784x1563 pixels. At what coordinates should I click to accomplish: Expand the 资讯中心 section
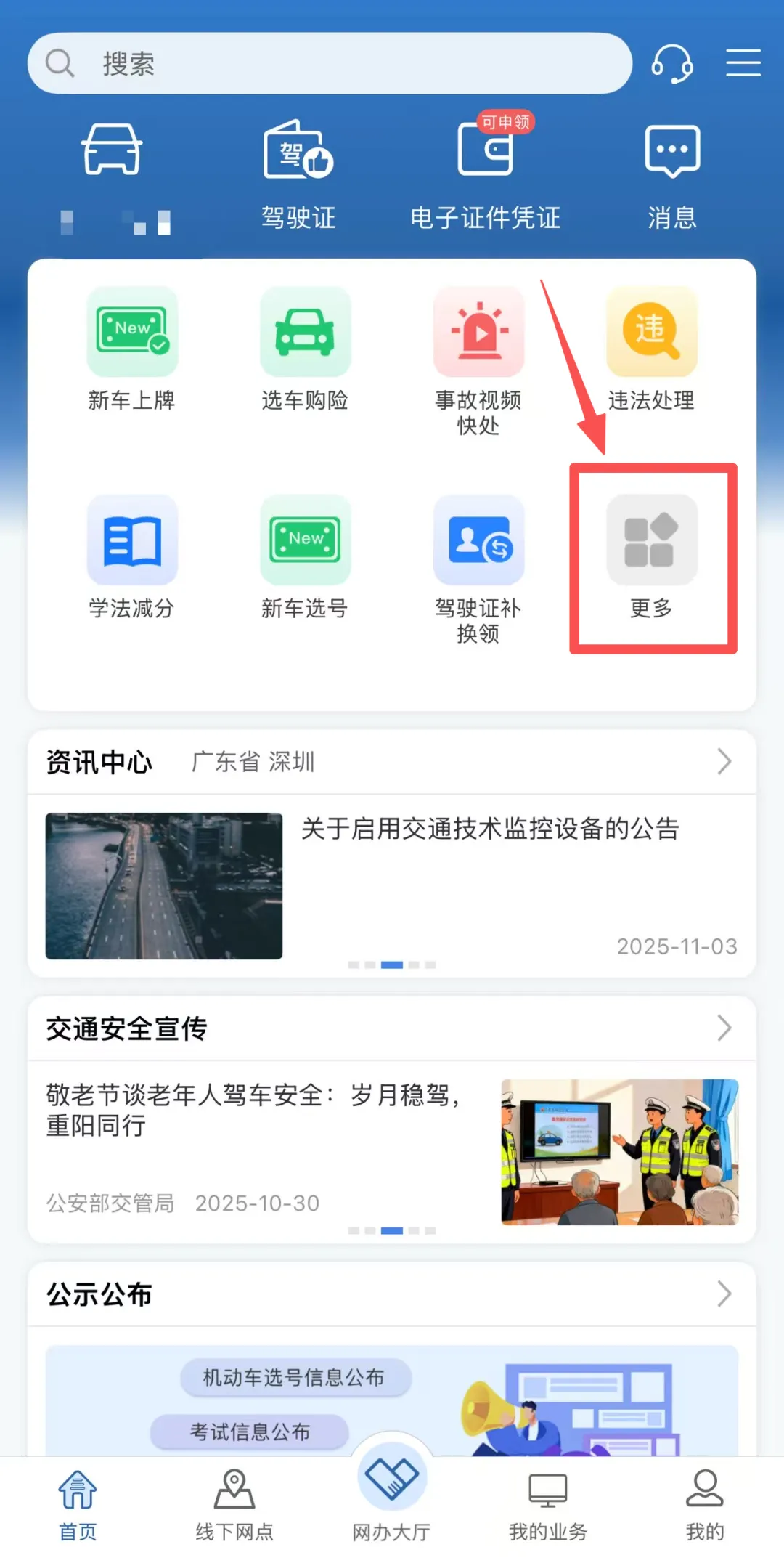point(723,762)
